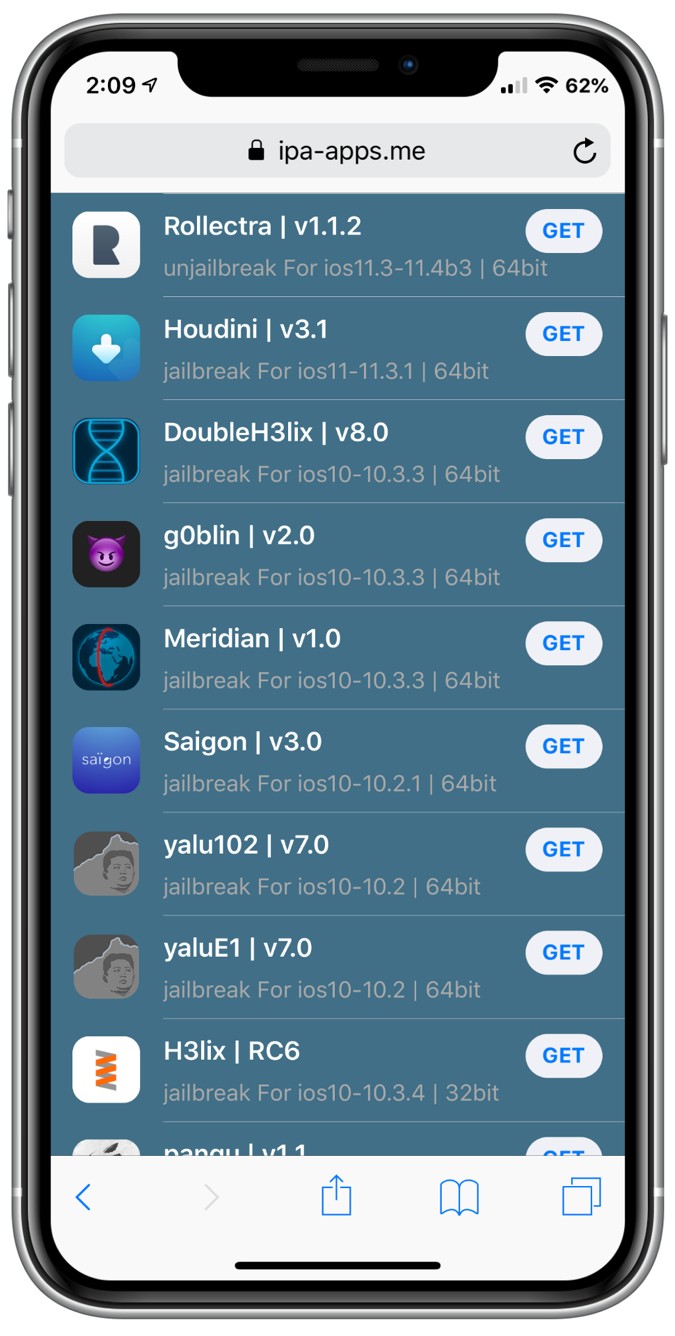Viewport: 675px width, 1336px height.
Task: Get Houdini v3.1 jailbreak
Action: pos(563,334)
